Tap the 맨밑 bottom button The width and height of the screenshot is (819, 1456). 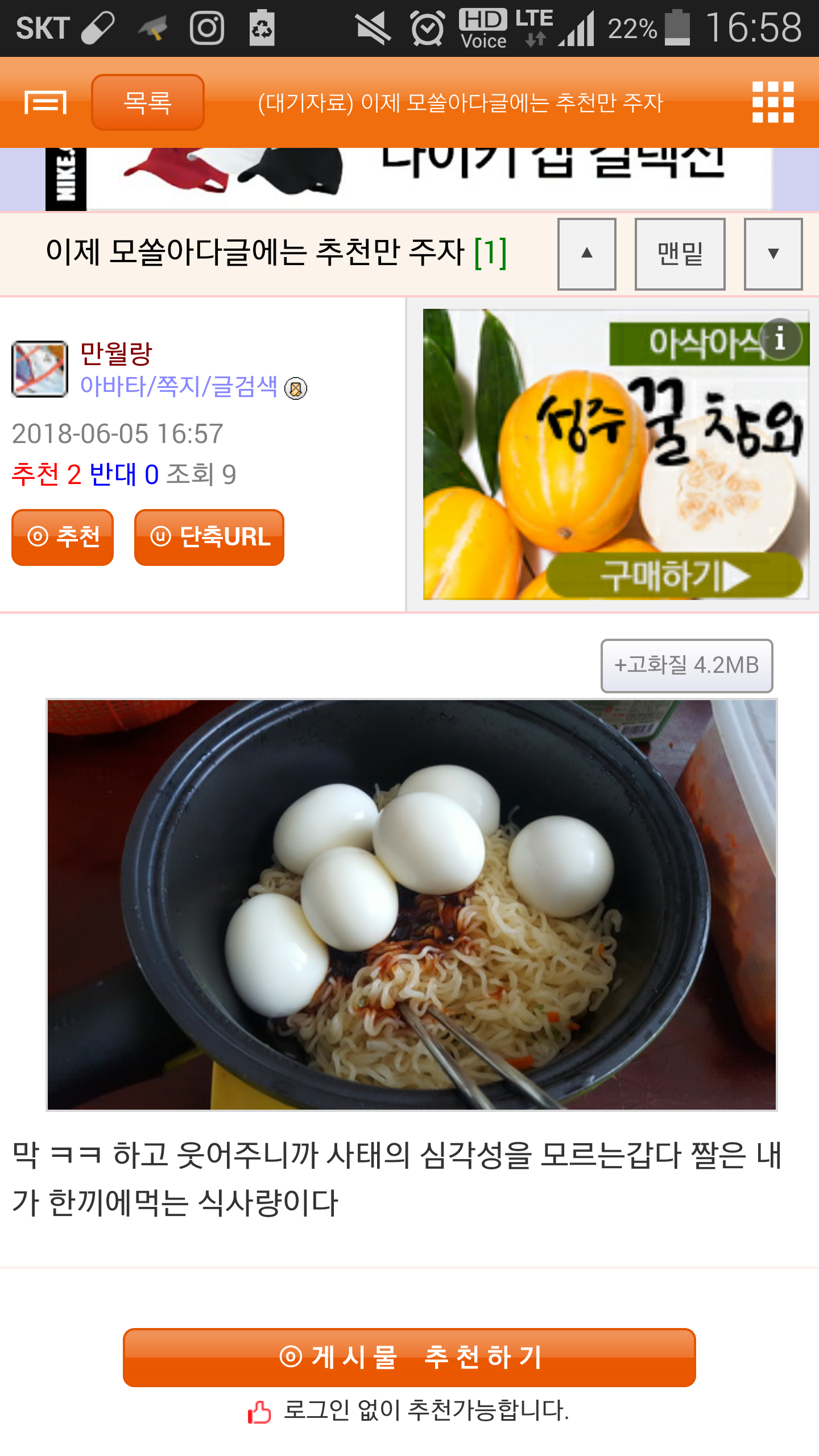680,254
